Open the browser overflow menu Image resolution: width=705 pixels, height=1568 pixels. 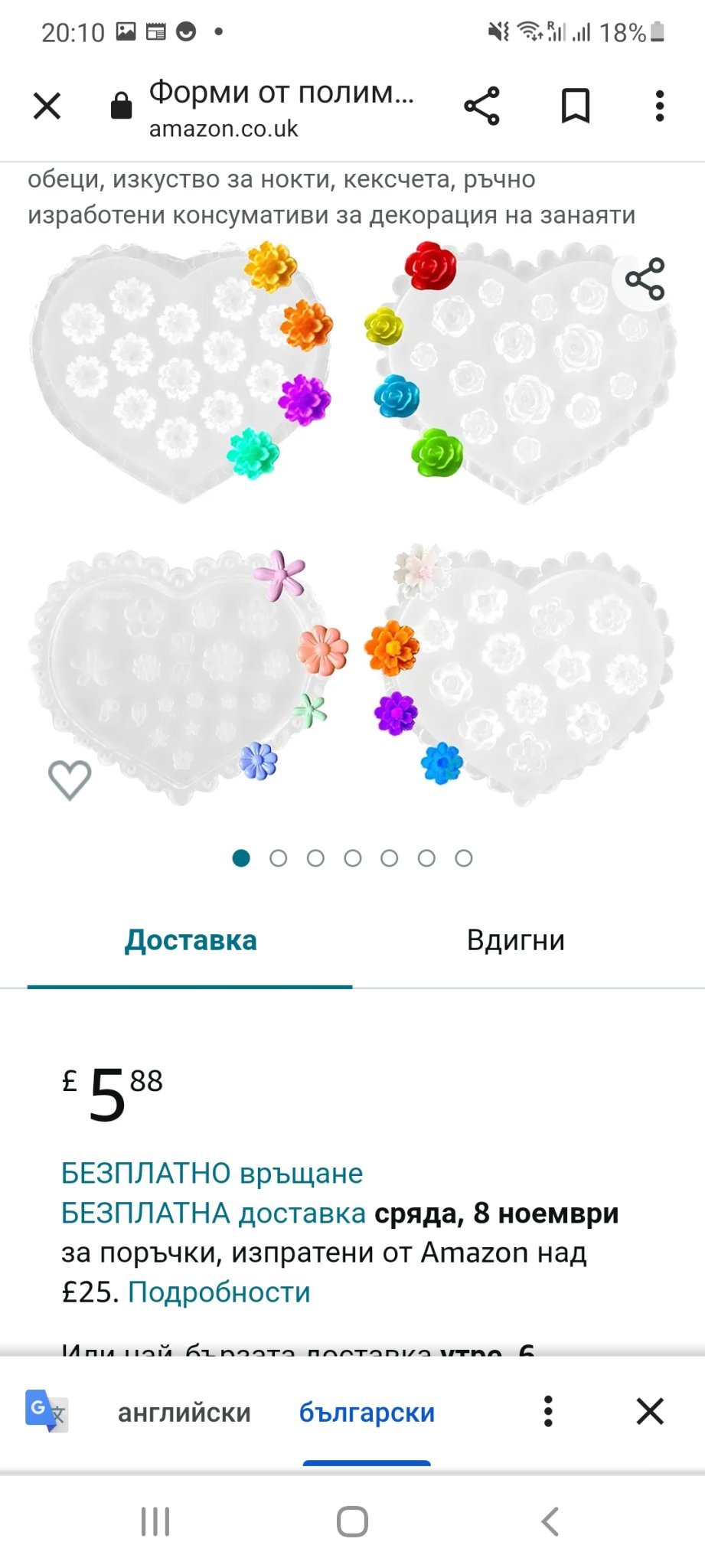[660, 106]
